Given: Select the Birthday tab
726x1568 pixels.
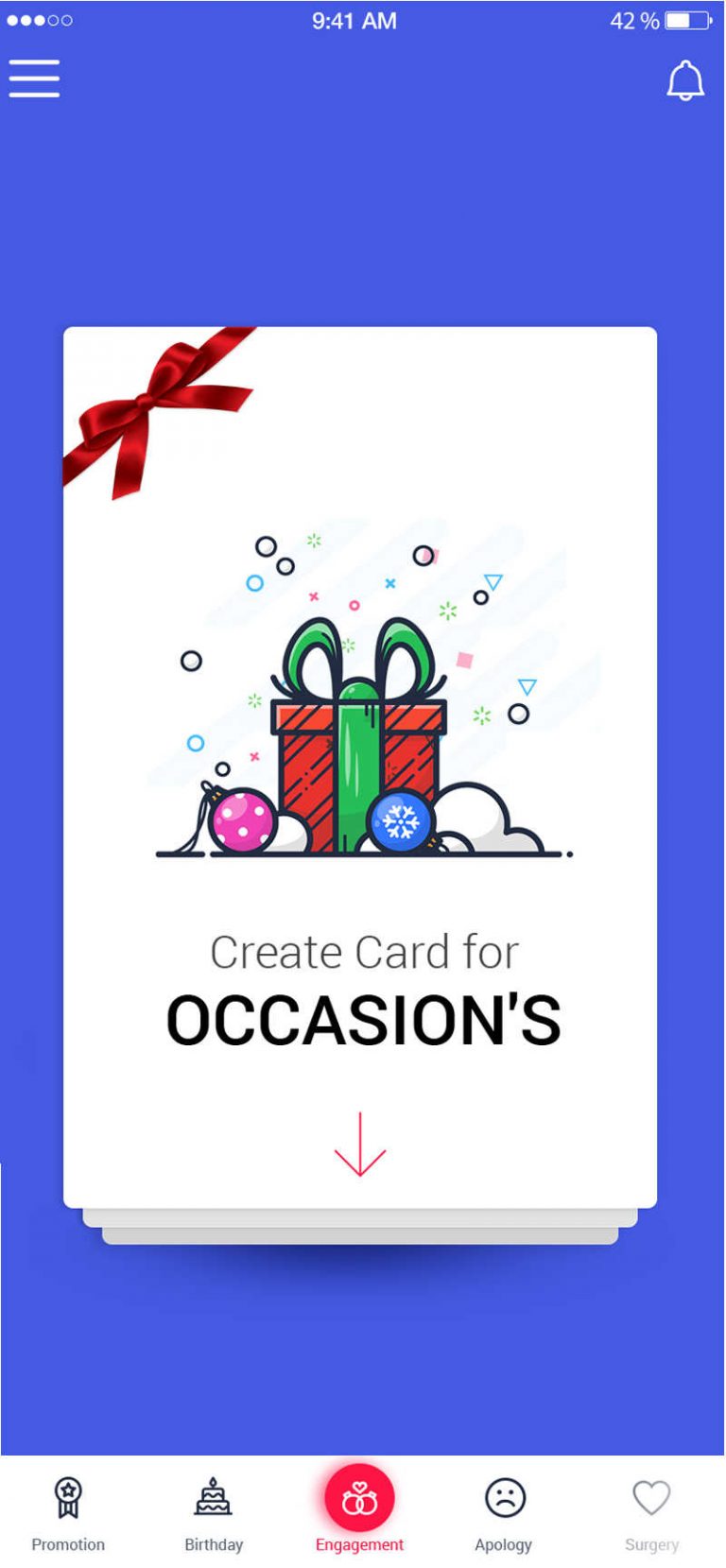Looking at the screenshot, I should tap(214, 1514).
